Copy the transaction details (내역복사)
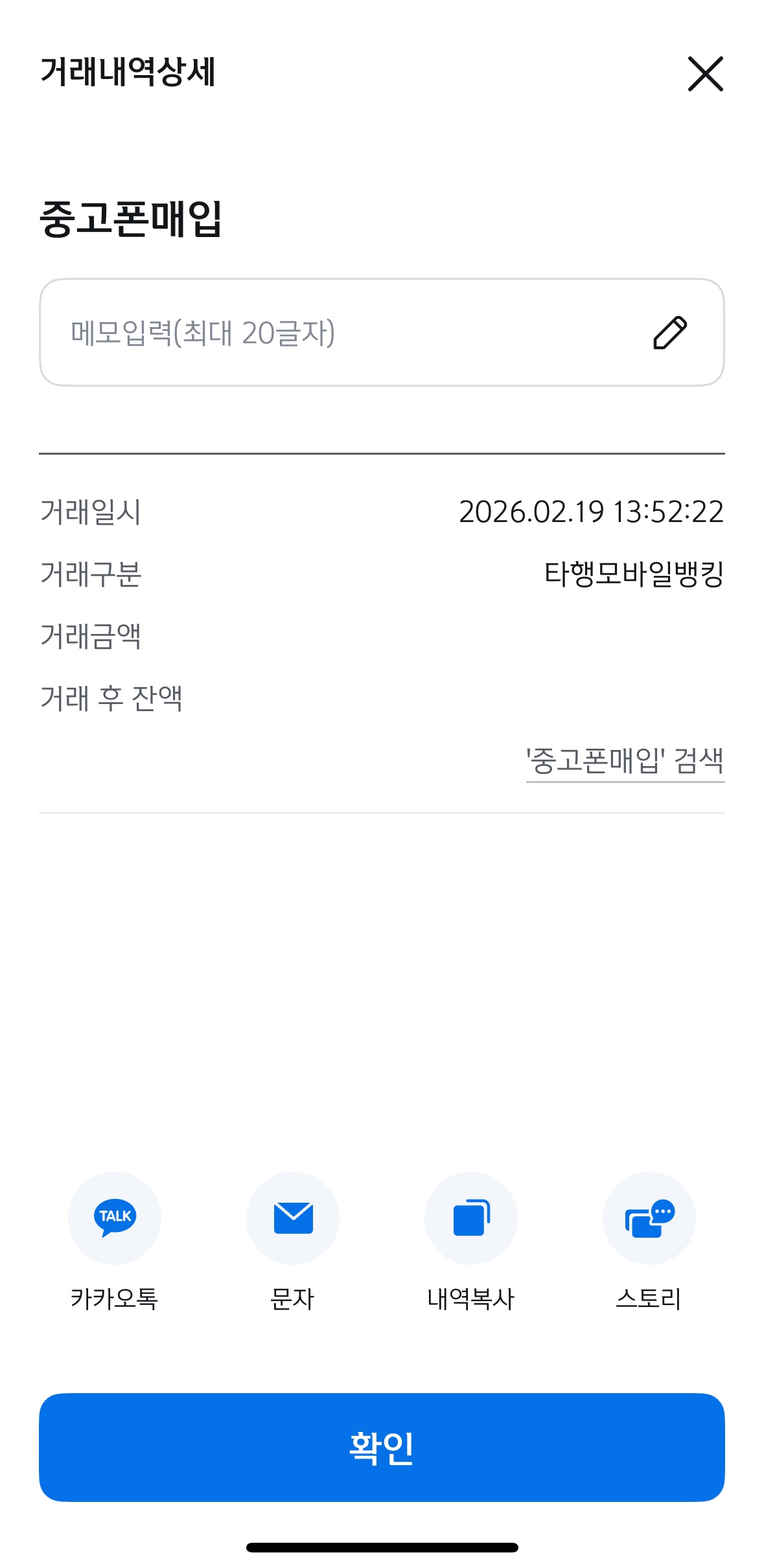This screenshot has height=1568, width=764. coord(471,1218)
